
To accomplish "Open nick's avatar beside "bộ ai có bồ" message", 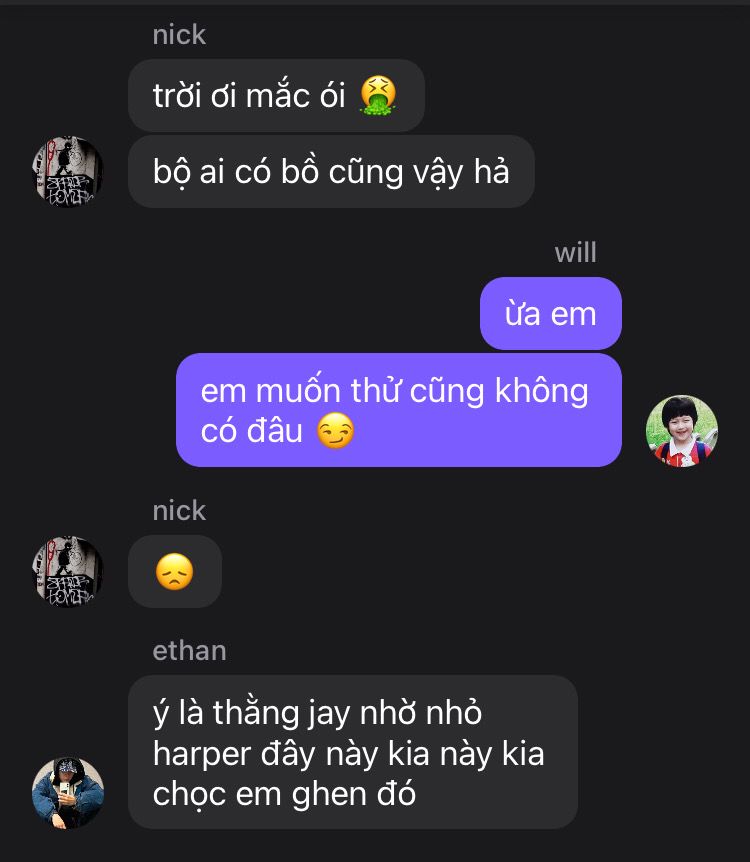I will point(68,172).
